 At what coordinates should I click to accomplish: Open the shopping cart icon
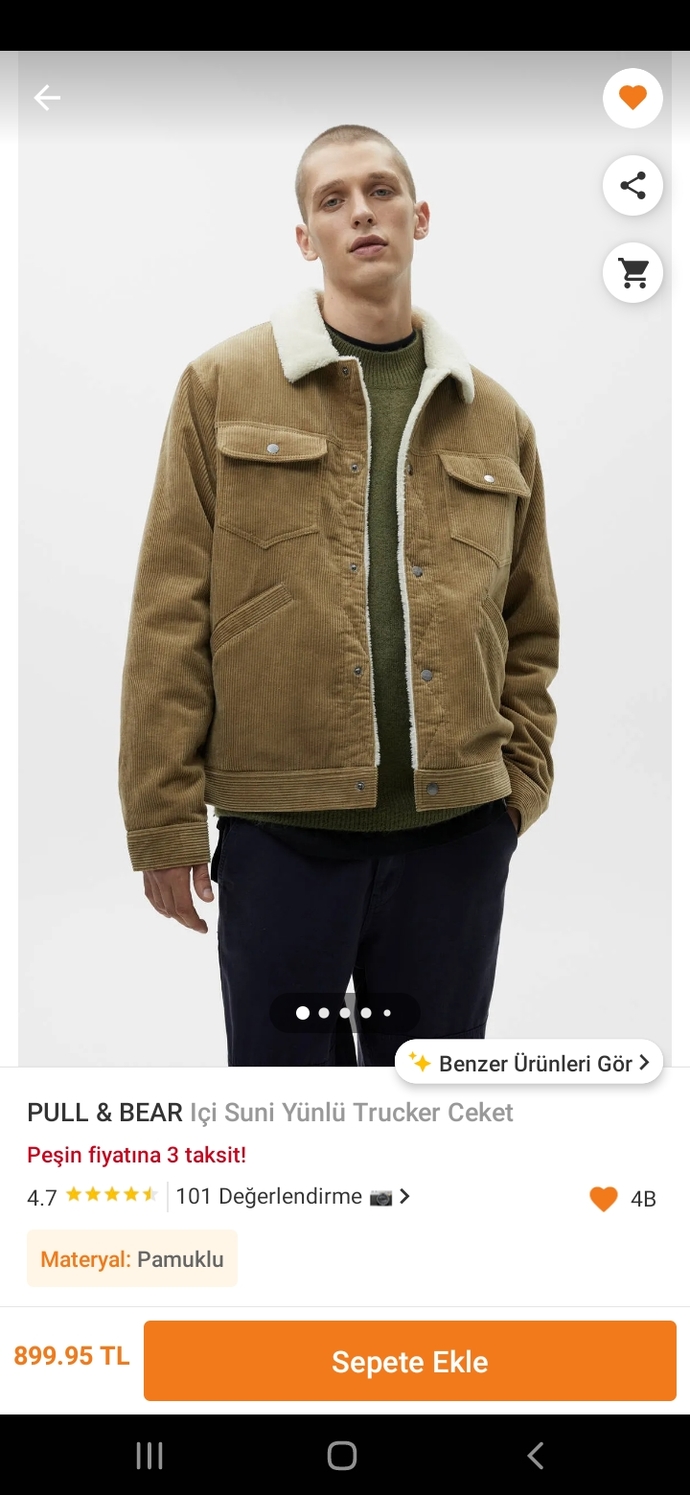[x=633, y=272]
